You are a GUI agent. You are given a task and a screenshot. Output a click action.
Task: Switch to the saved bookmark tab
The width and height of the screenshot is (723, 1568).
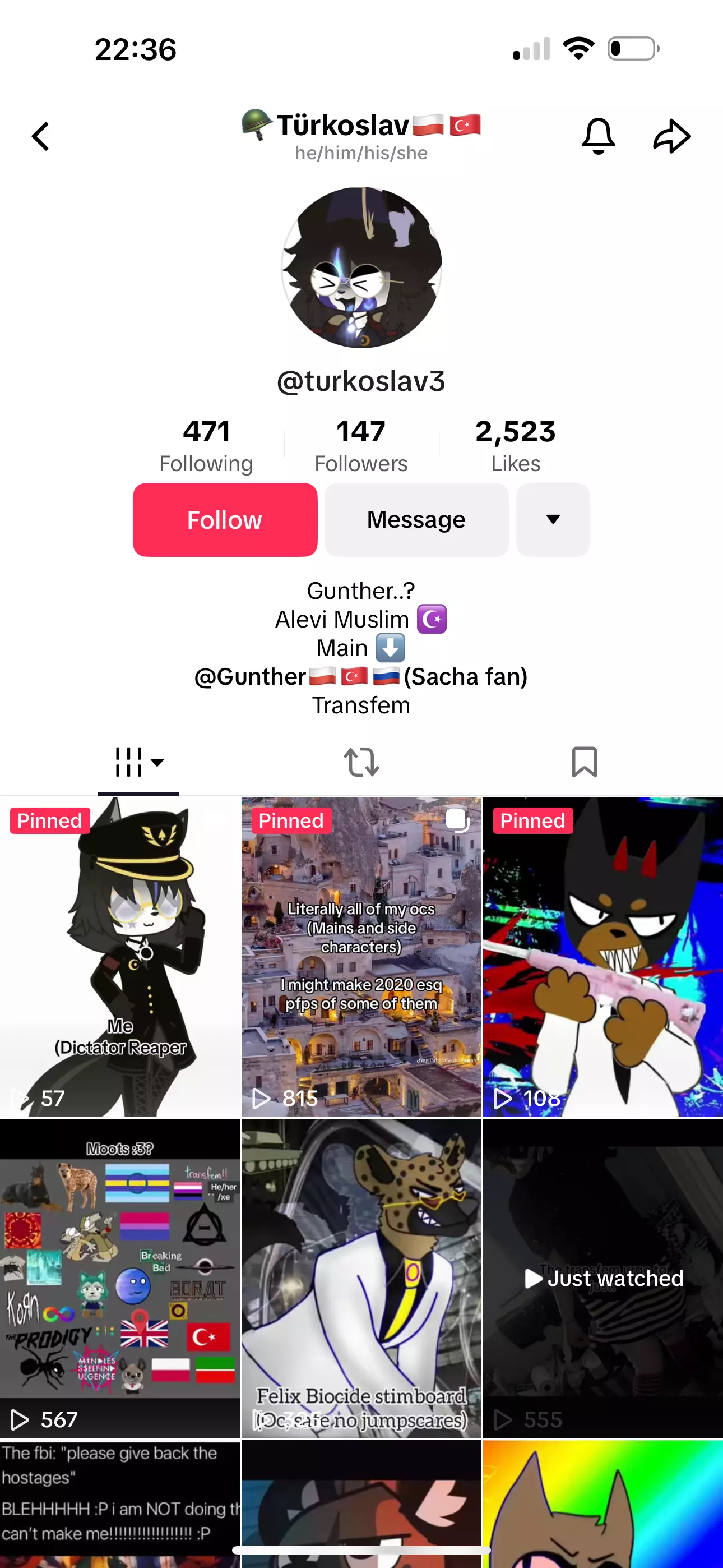pyautogui.click(x=584, y=762)
